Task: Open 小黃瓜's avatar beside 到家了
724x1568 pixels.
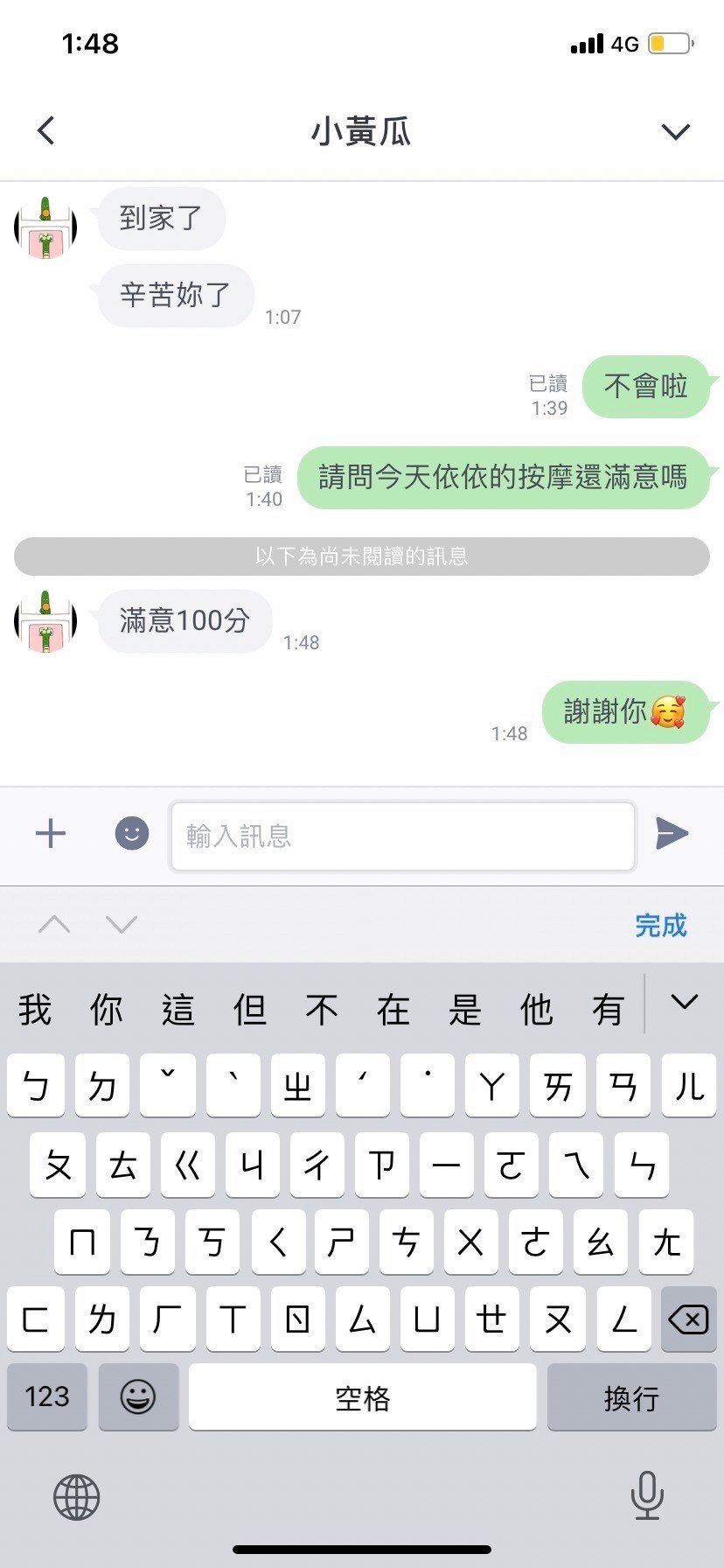Action: pos(45,227)
